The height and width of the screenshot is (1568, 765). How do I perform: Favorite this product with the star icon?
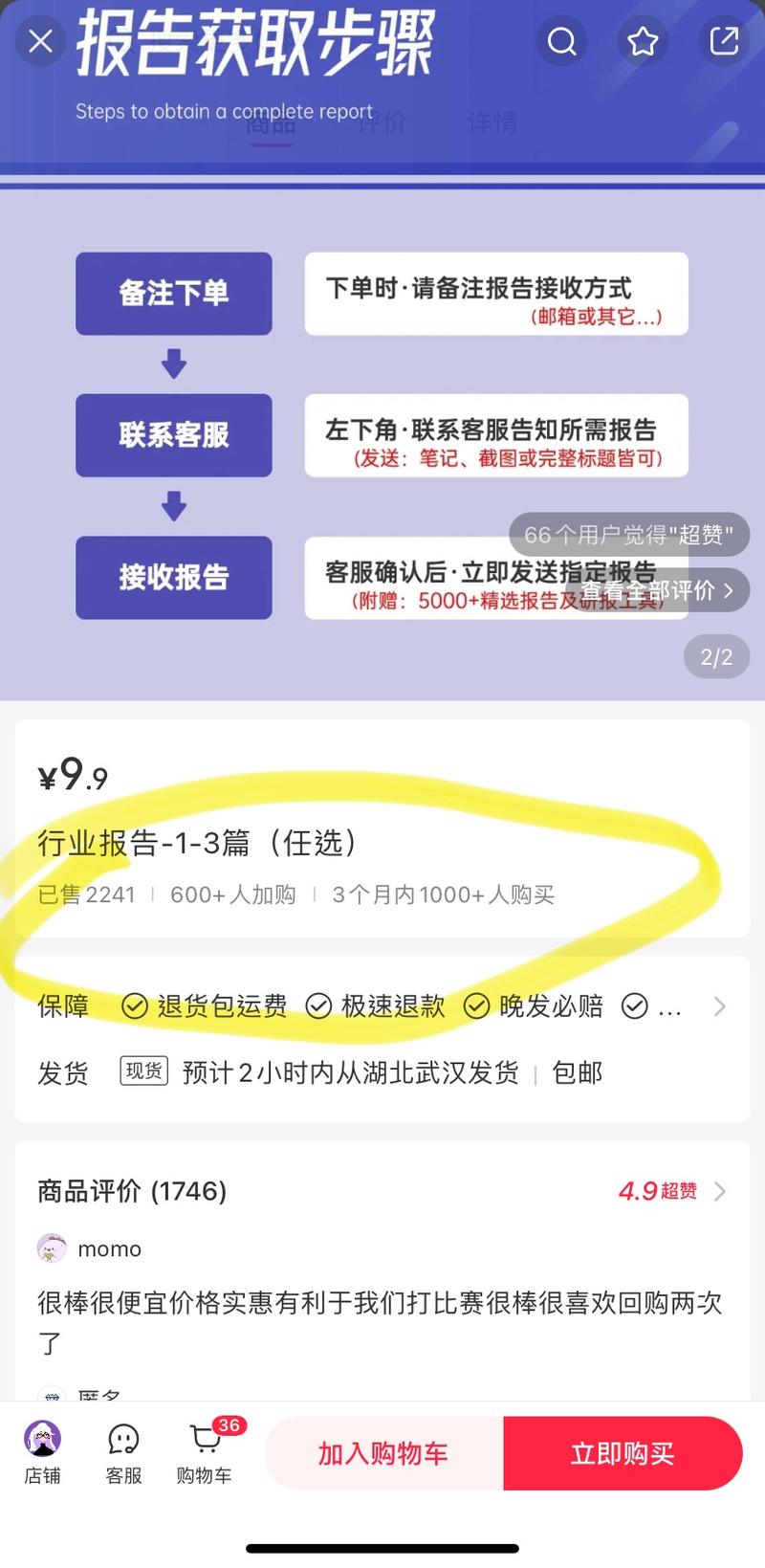click(x=643, y=41)
